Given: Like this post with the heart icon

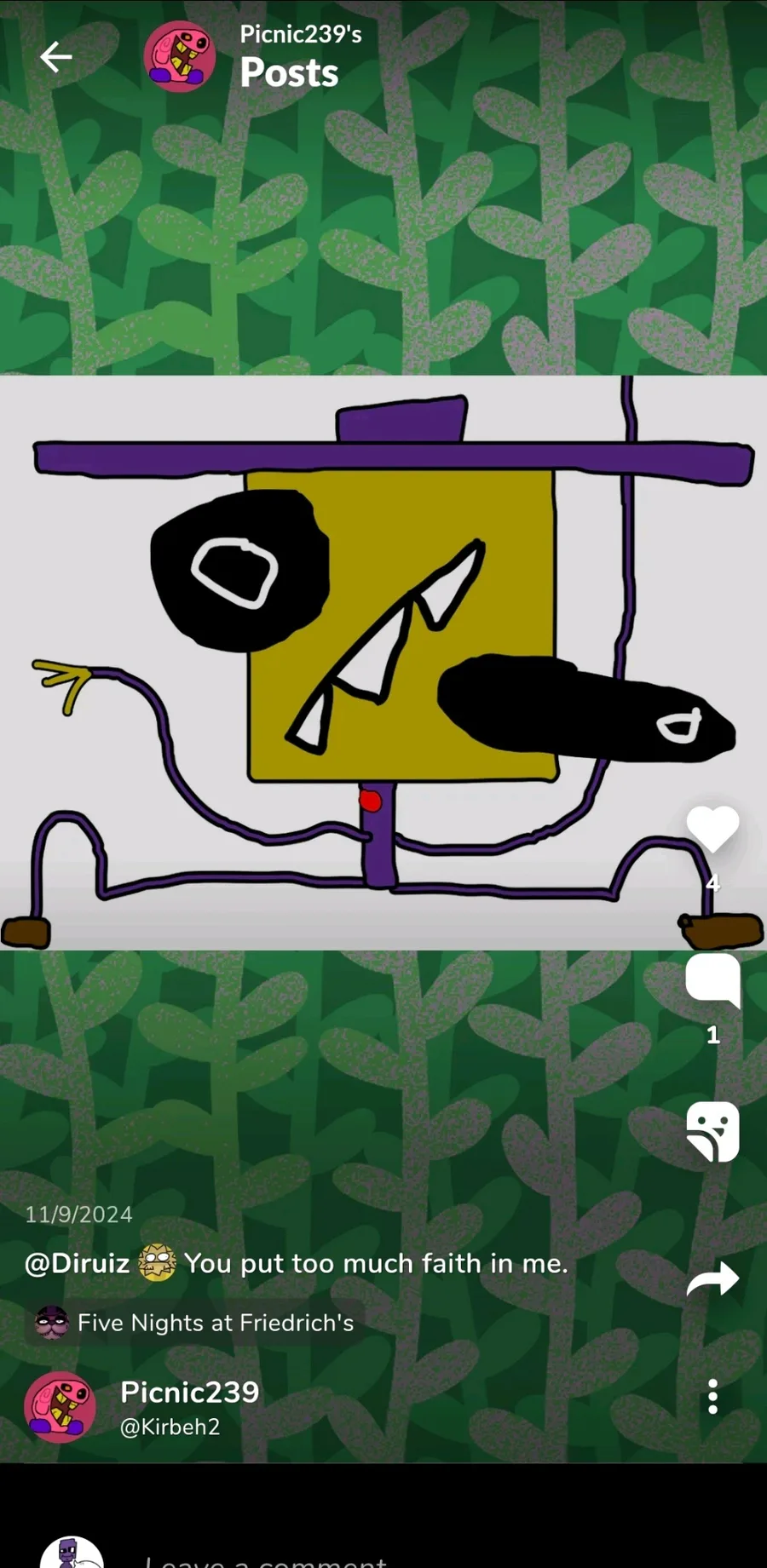Looking at the screenshot, I should coord(712,829).
